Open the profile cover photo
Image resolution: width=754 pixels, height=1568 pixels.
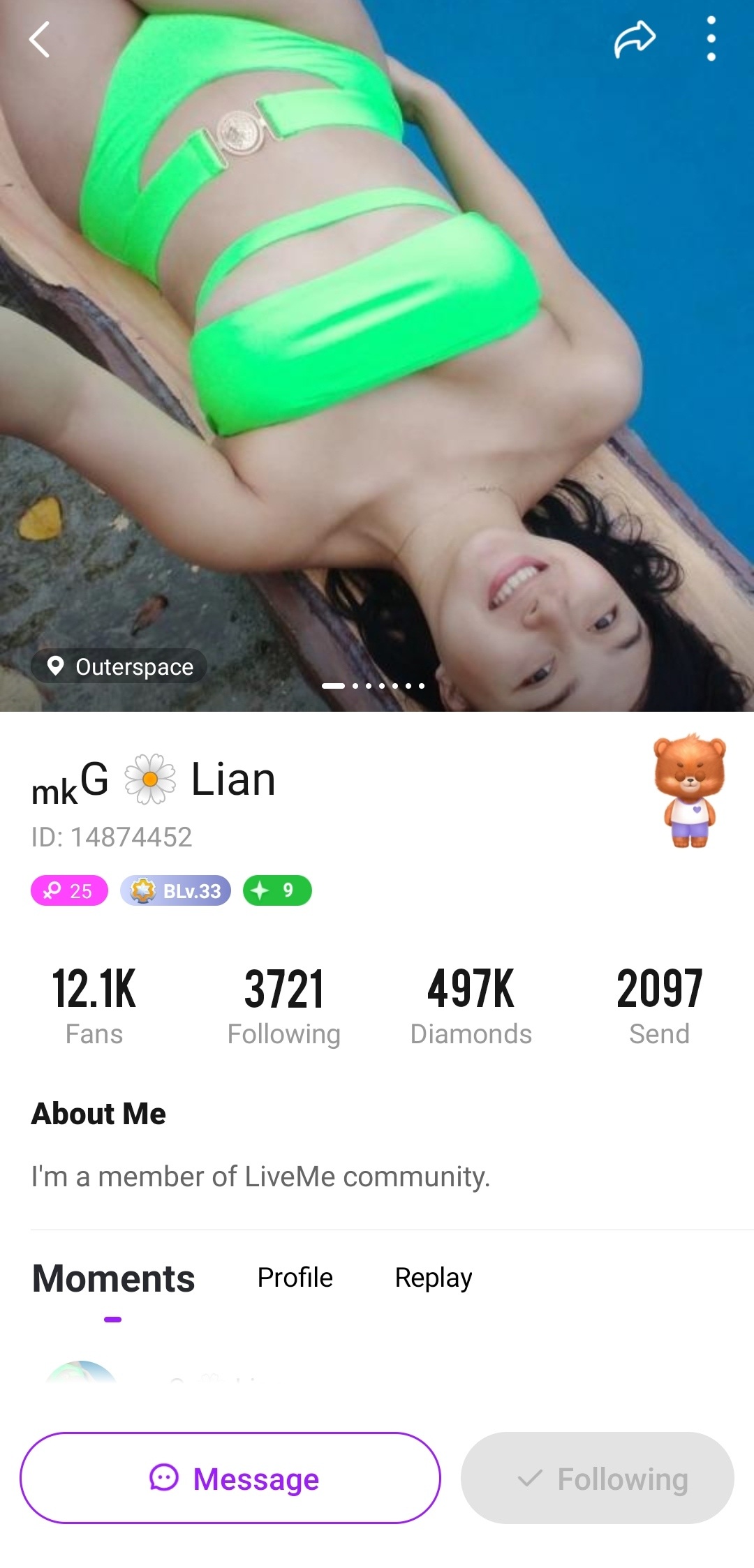pyautogui.click(x=377, y=349)
